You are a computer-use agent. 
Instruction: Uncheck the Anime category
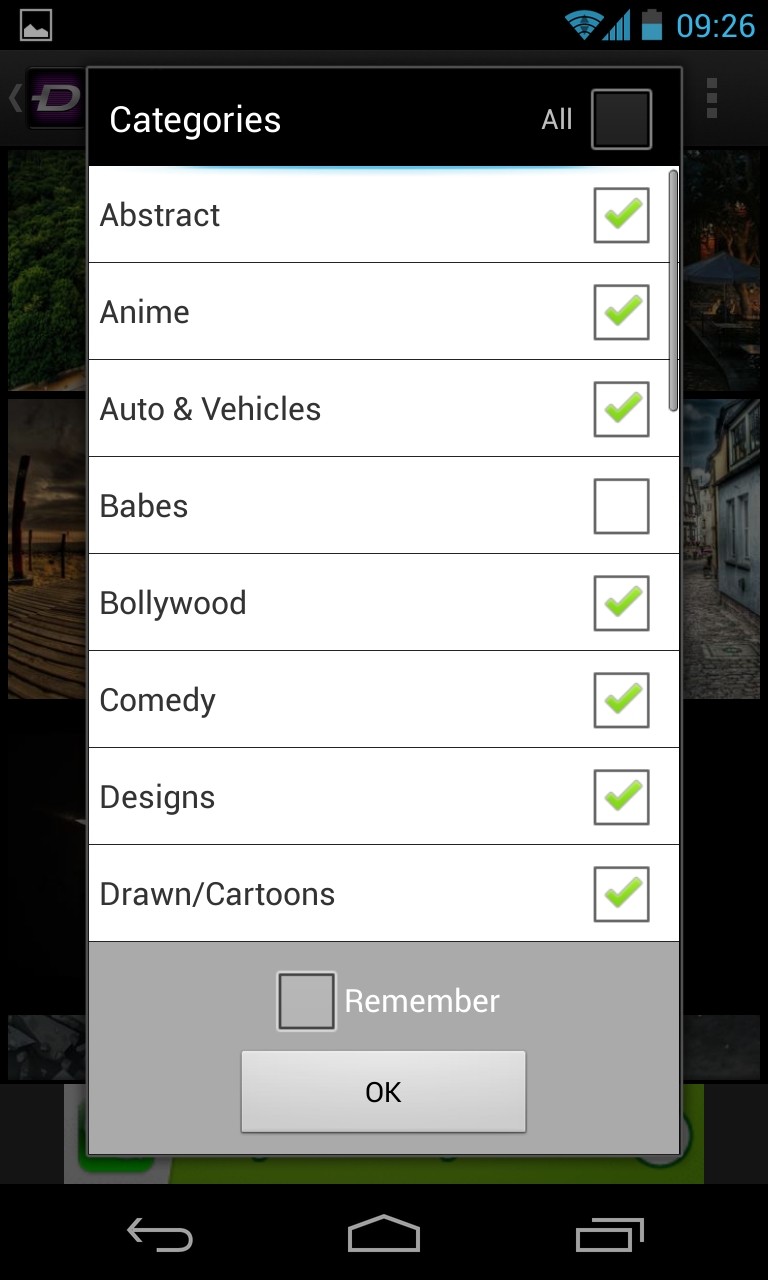coord(621,312)
